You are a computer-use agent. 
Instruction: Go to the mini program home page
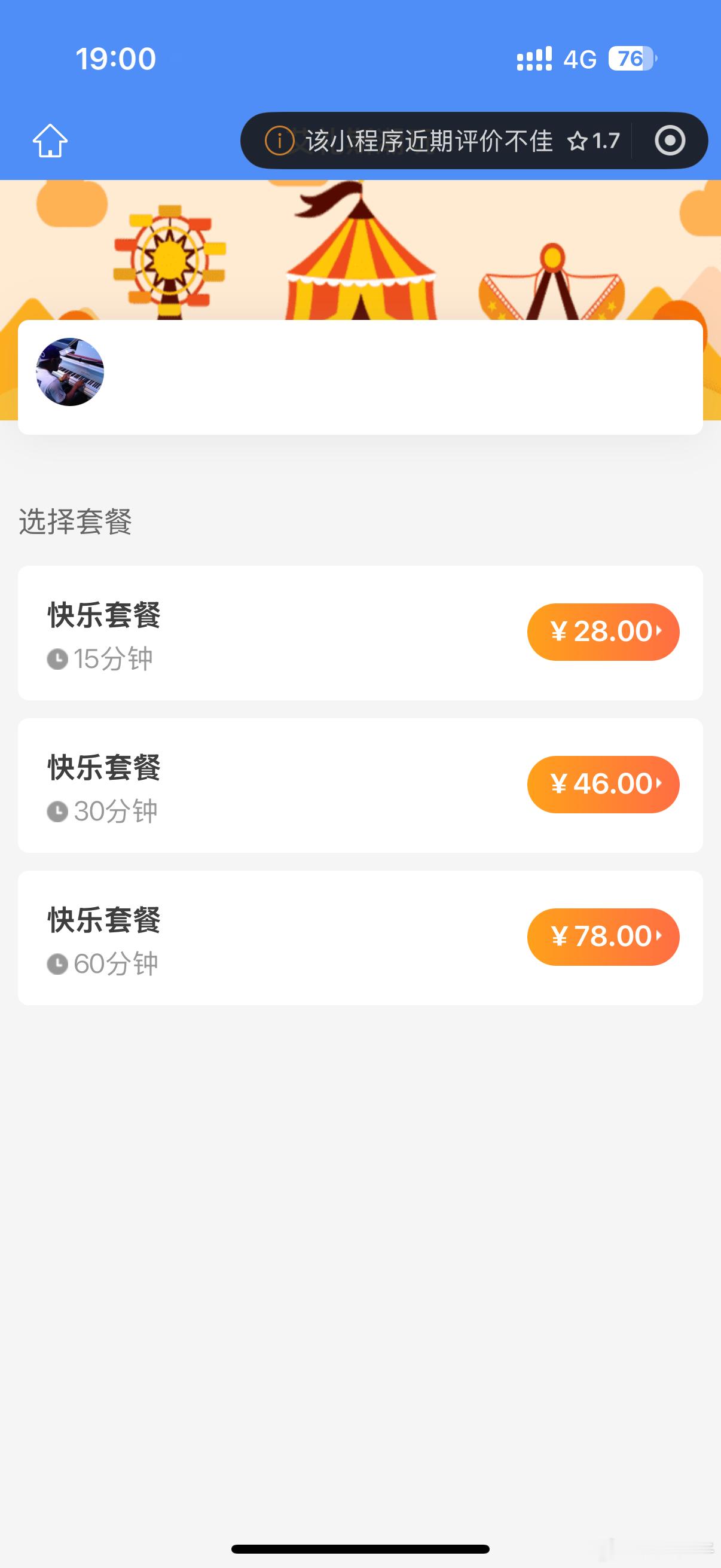[50, 141]
